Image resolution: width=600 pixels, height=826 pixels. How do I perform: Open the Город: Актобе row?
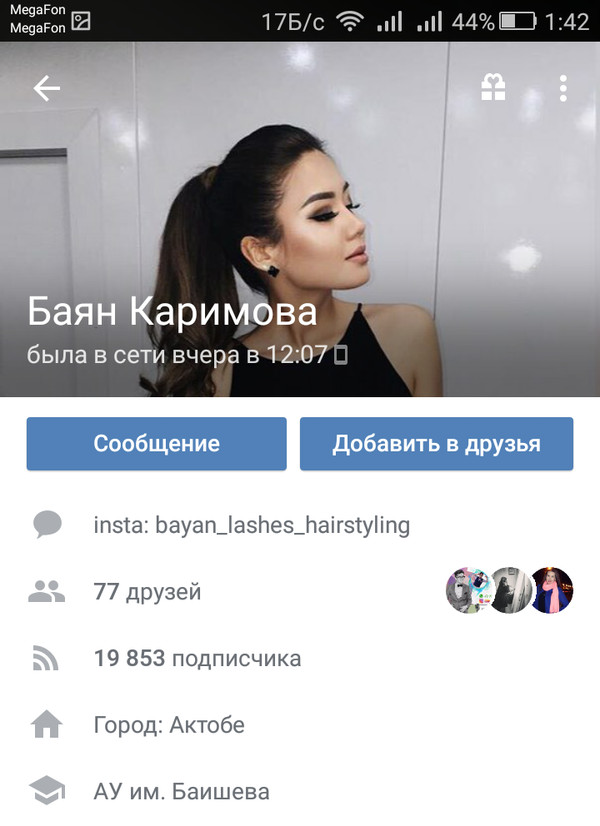[168, 725]
